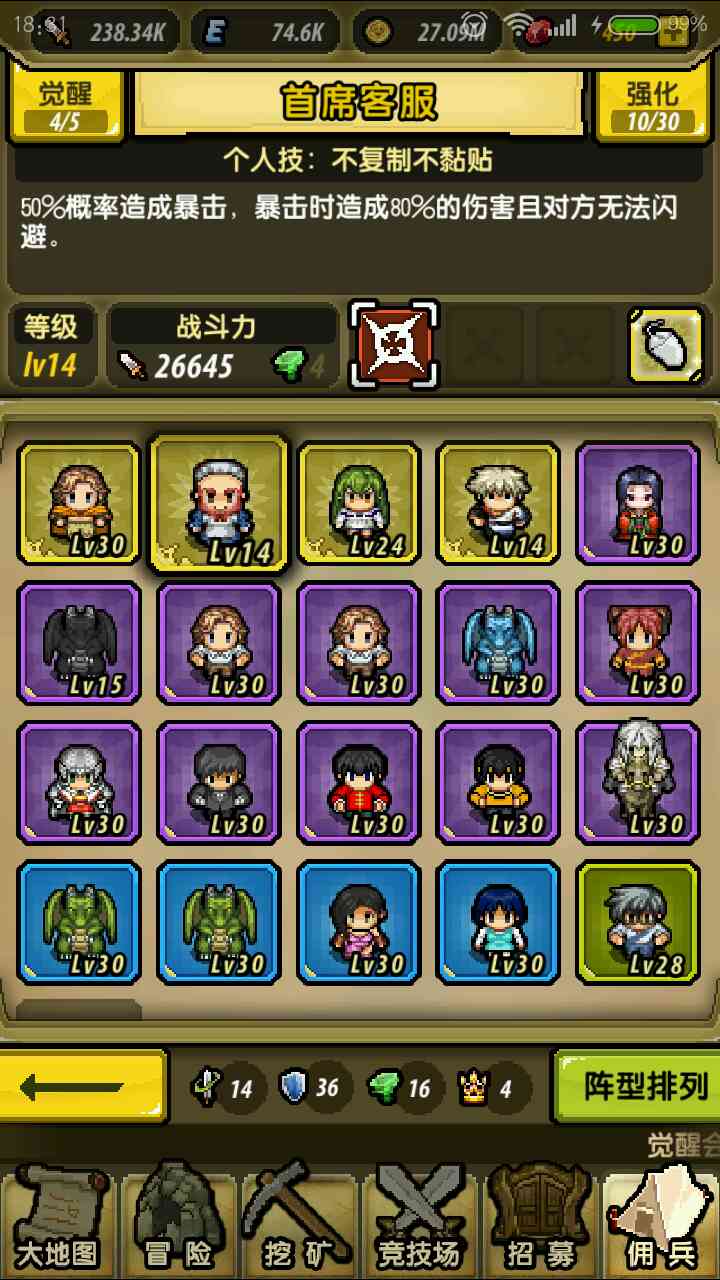Choose the pink-dress girl Lv30 mercenary
Image resolution: width=720 pixels, height=1280 pixels.
(x=359, y=923)
